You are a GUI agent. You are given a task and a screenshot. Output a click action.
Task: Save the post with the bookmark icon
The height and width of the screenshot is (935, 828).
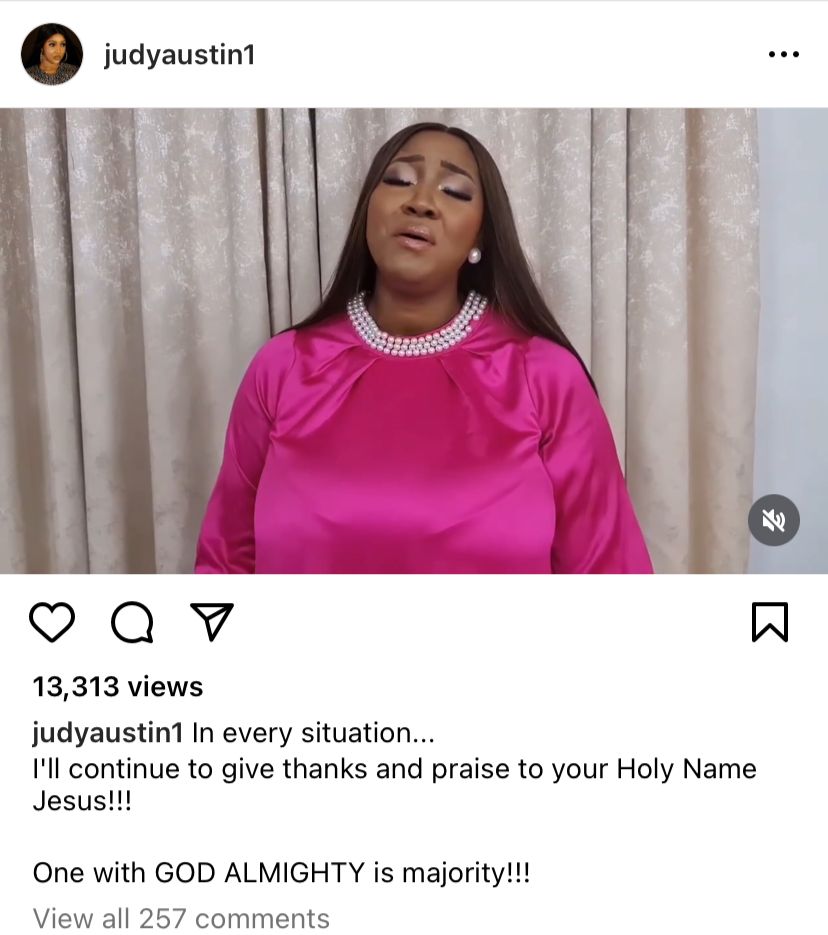pyautogui.click(x=769, y=622)
